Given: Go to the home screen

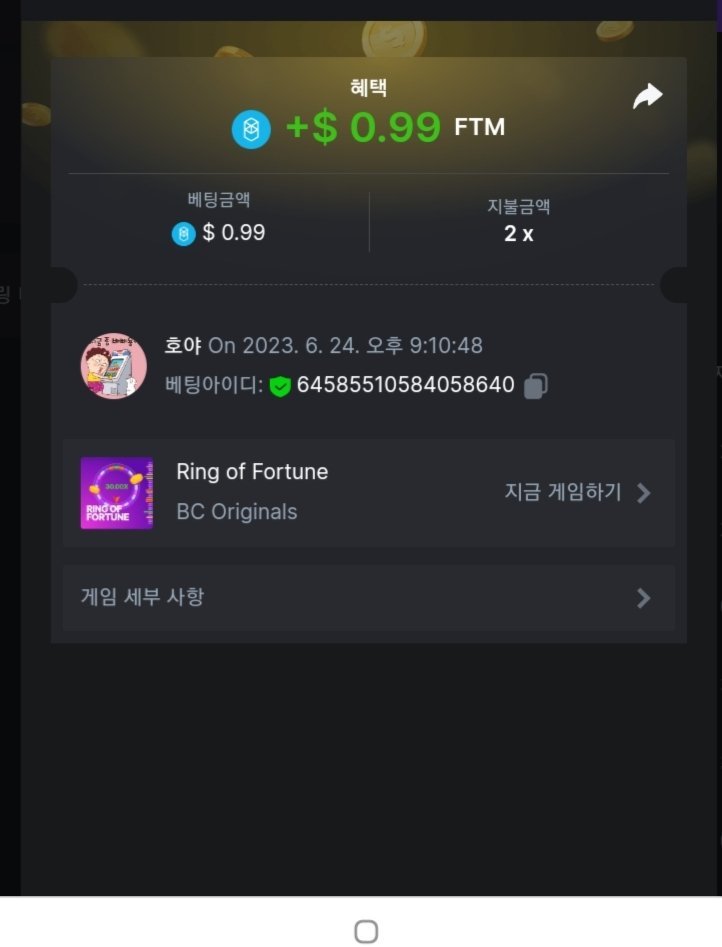Looking at the screenshot, I should [366, 931].
